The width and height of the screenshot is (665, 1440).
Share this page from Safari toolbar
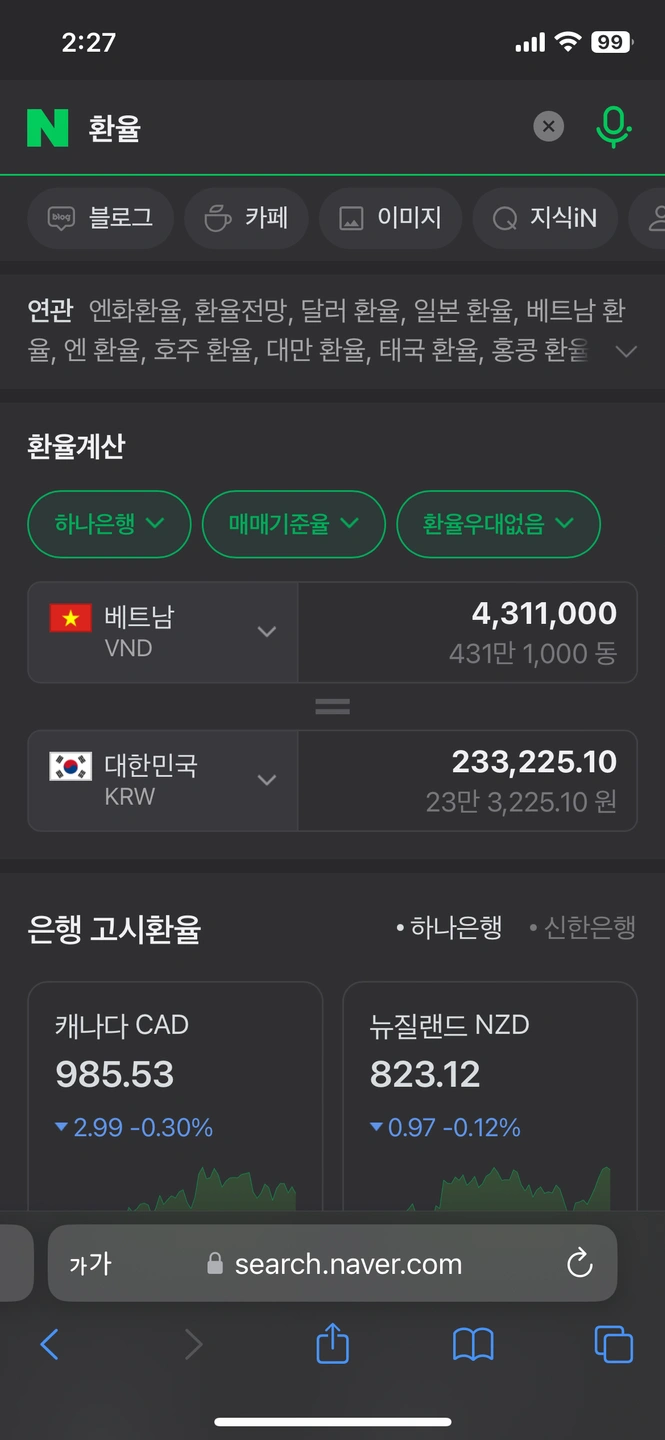point(332,1344)
